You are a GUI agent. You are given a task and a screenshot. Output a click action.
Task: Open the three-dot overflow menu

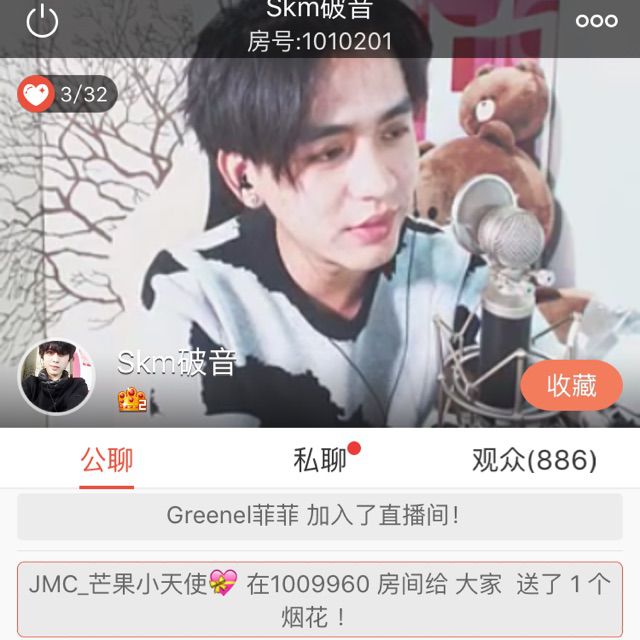click(596, 21)
